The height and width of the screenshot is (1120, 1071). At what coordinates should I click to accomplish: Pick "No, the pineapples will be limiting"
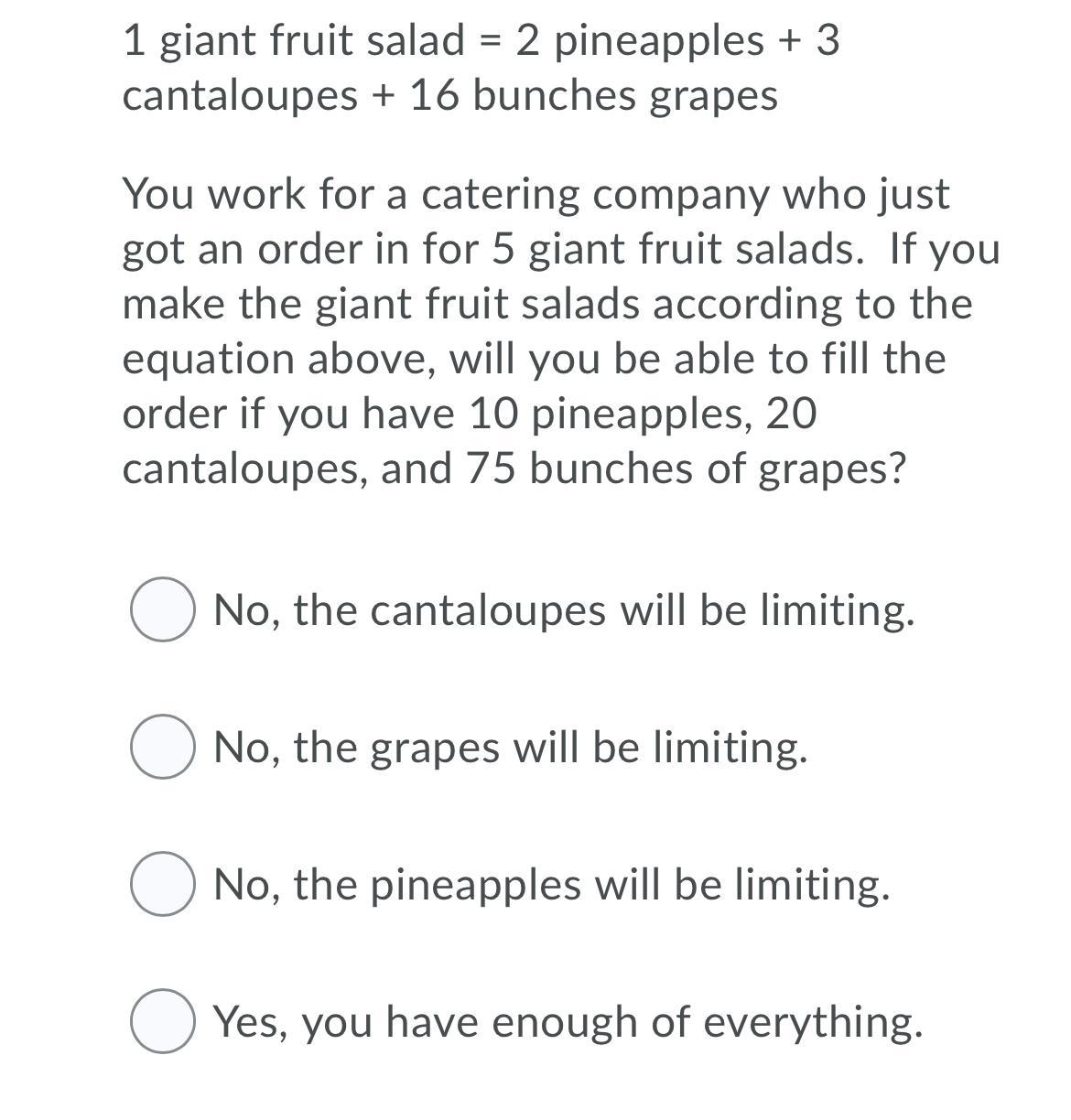pos(162,884)
